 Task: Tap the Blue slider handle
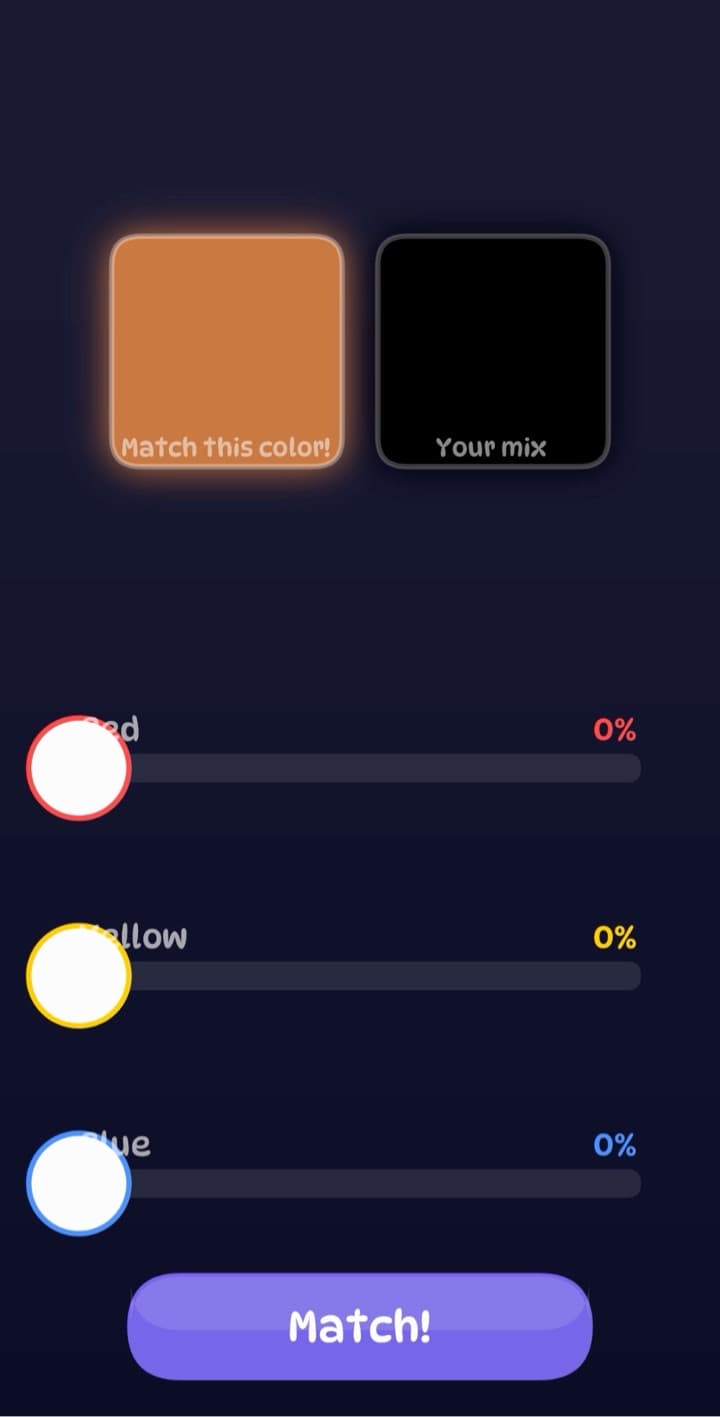click(x=78, y=1183)
